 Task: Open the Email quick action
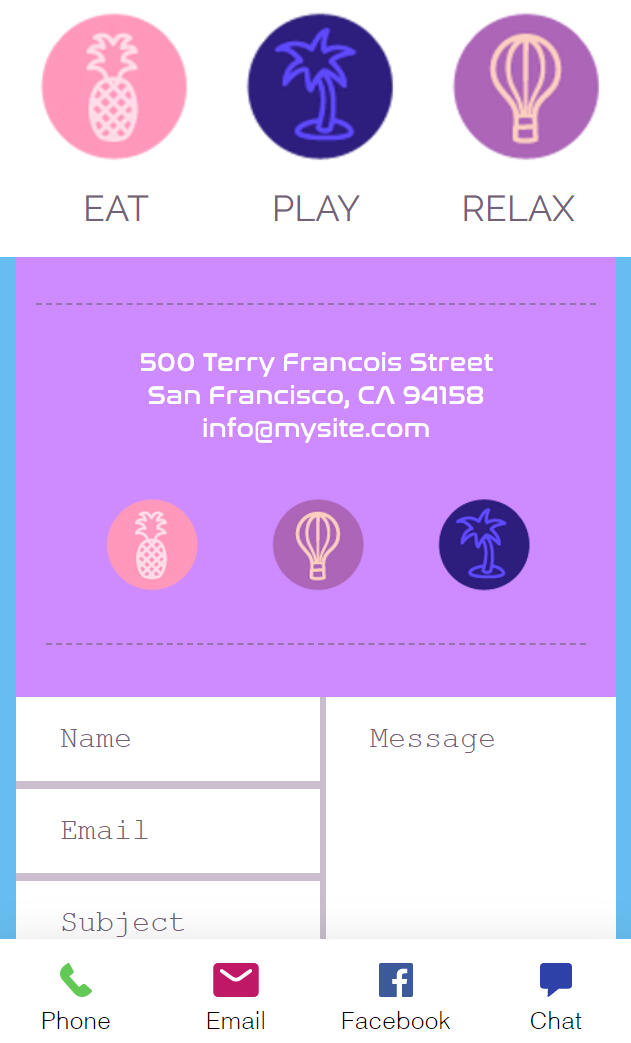[x=235, y=996]
